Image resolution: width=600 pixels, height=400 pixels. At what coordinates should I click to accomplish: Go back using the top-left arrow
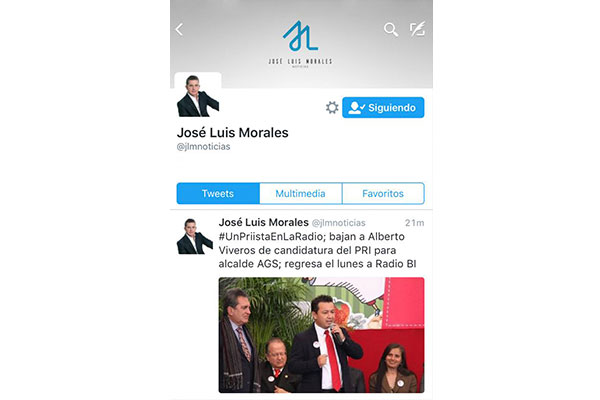[180, 30]
